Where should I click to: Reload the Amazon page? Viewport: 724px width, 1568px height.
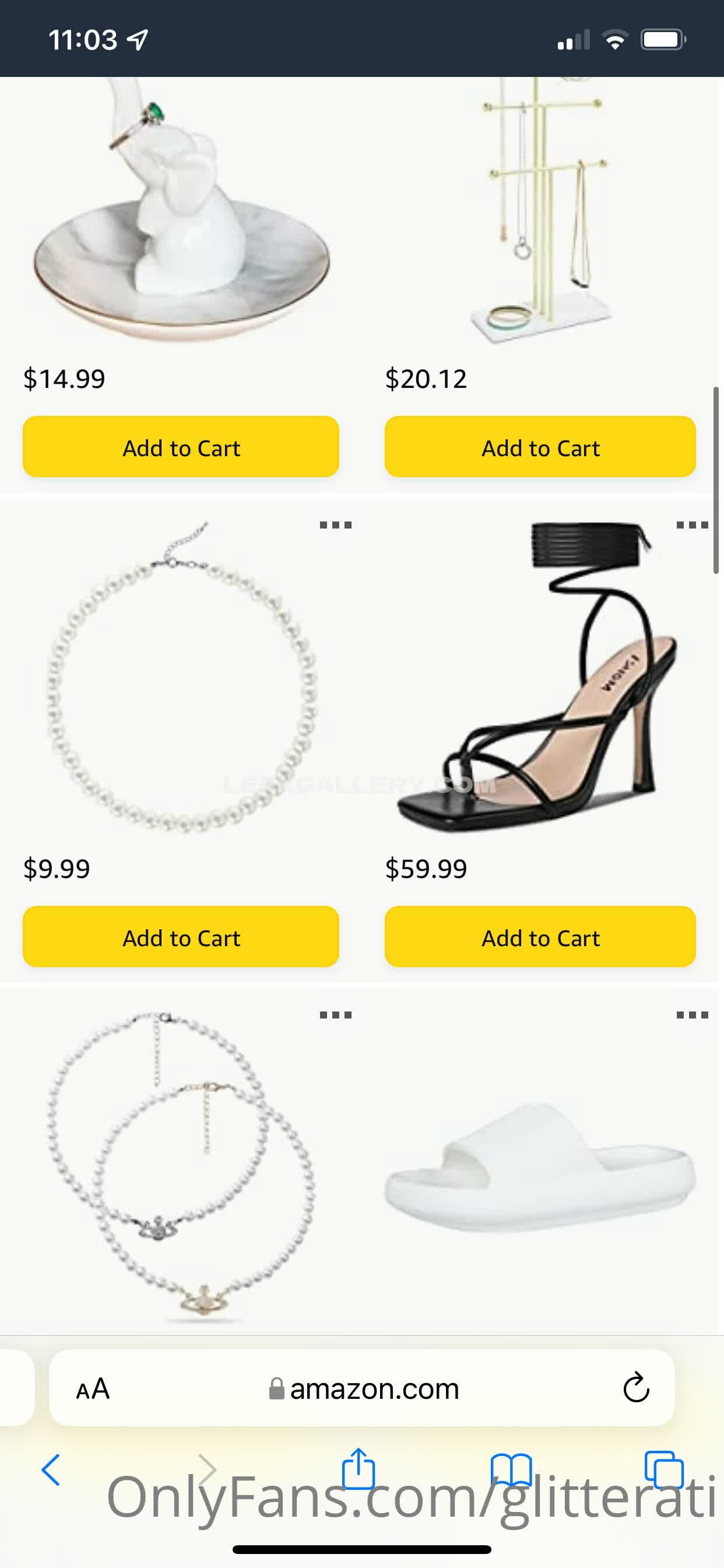tap(636, 1389)
